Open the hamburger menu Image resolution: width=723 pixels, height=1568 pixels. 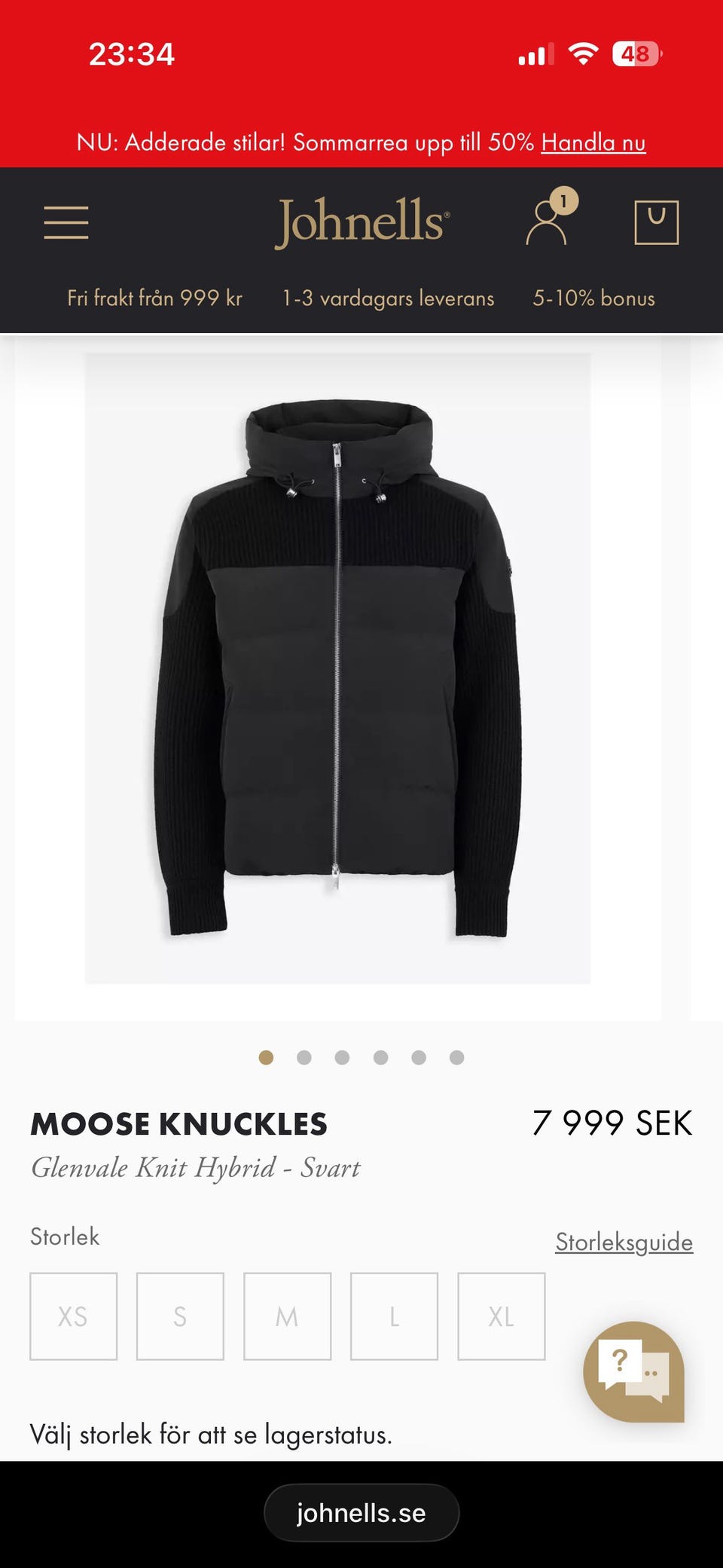(x=66, y=223)
